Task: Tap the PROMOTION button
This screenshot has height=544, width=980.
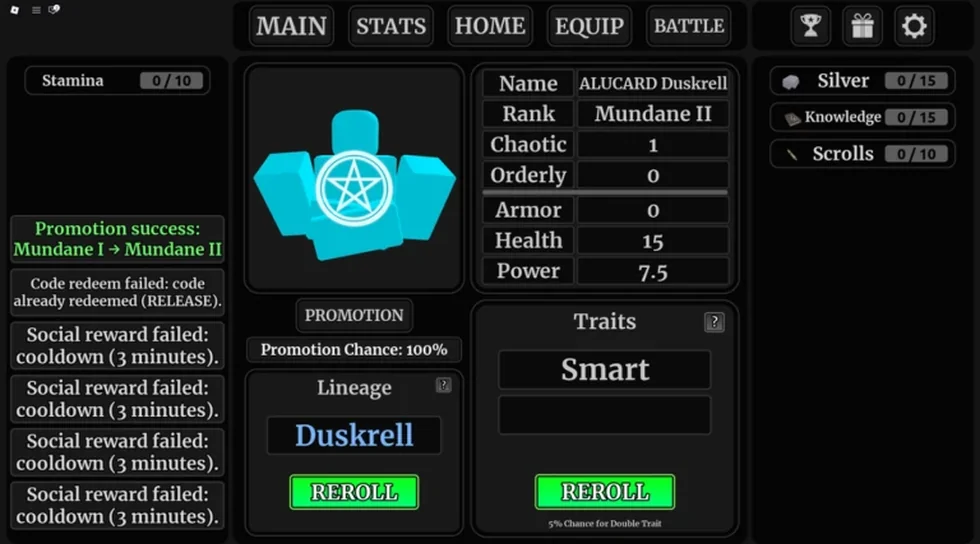Action: click(354, 315)
